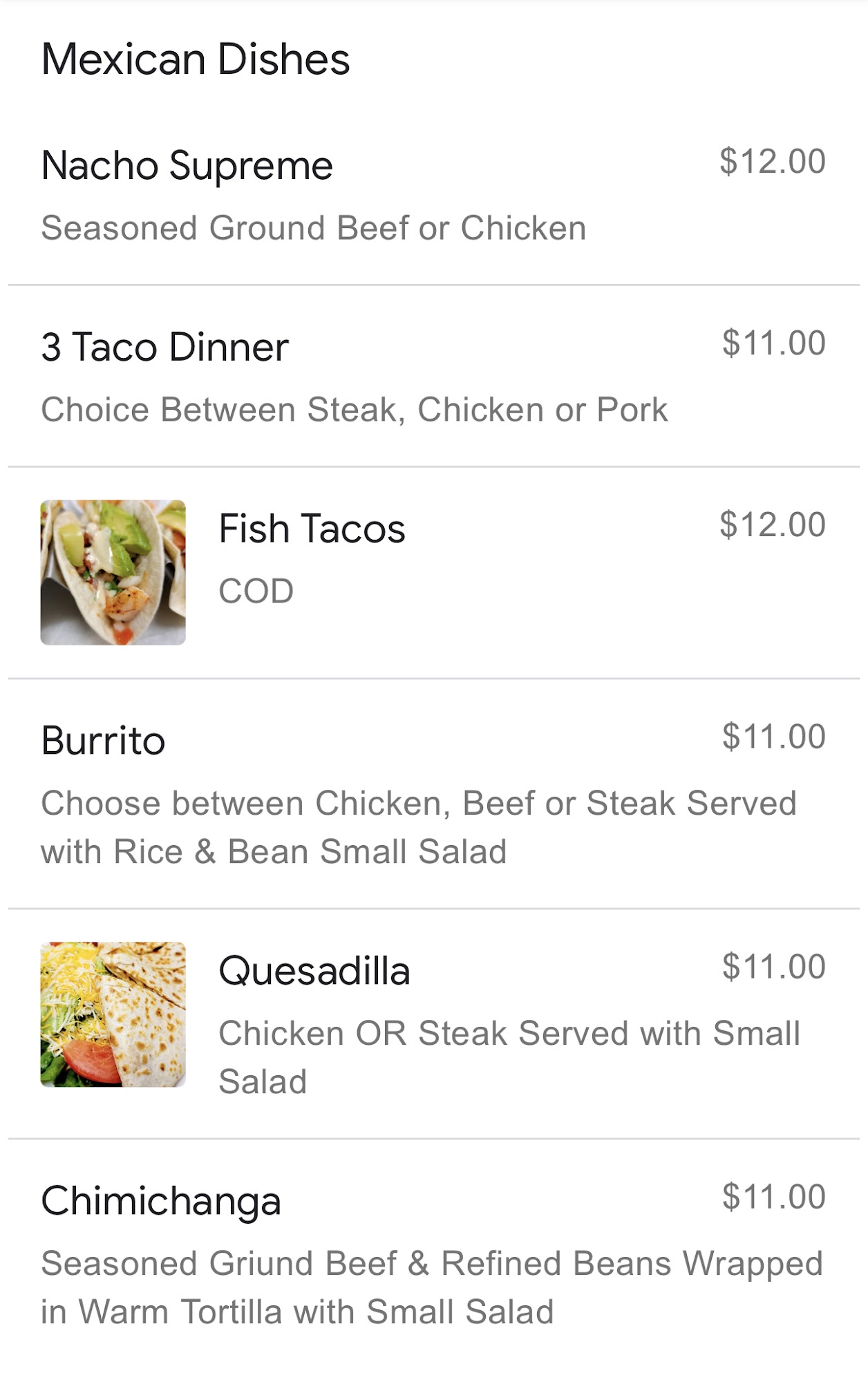868x1382 pixels.
Task: Select the 3 Taco Dinner item
Action: pyautogui.click(x=164, y=347)
